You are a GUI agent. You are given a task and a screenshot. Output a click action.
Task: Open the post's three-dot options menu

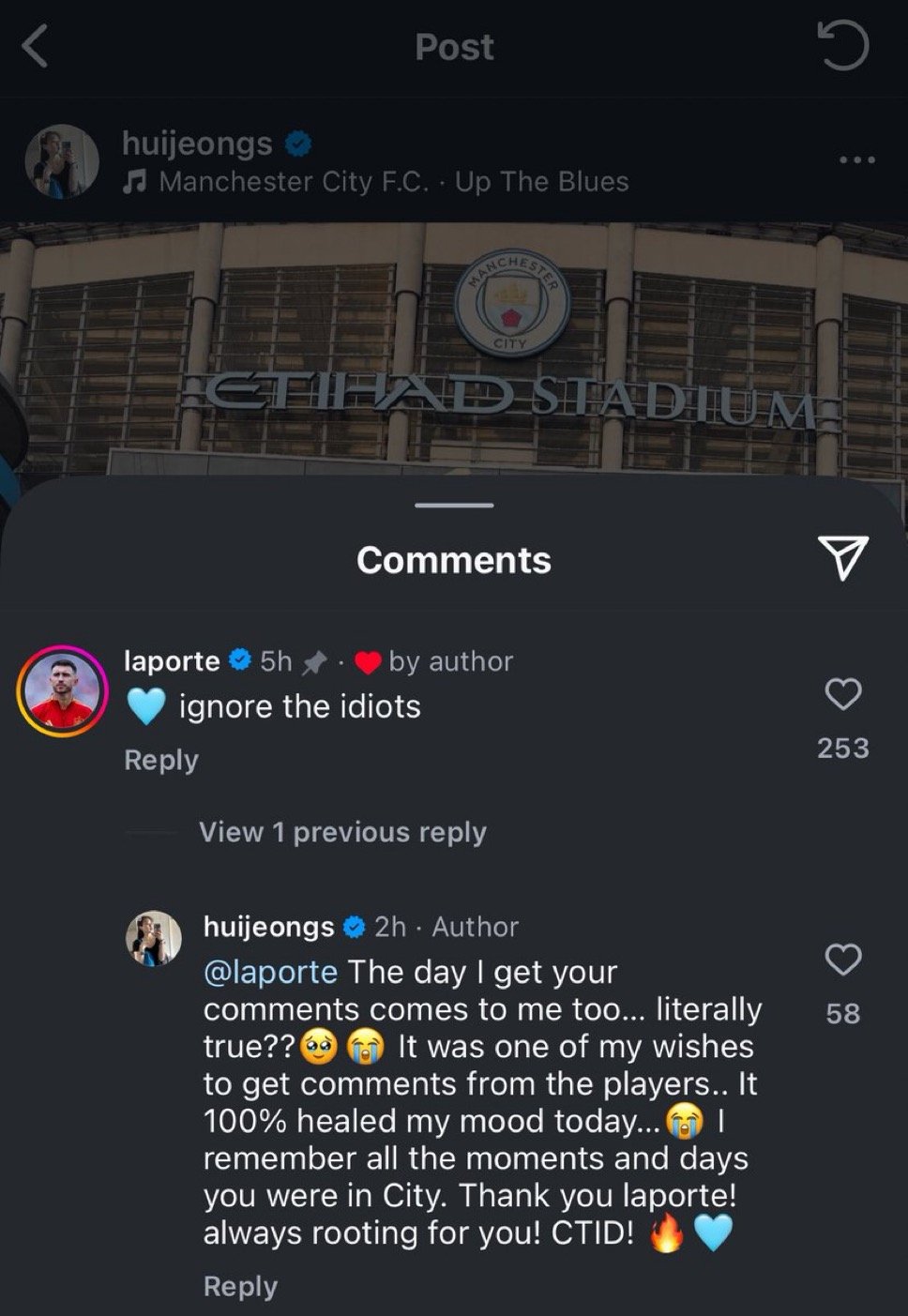(856, 160)
